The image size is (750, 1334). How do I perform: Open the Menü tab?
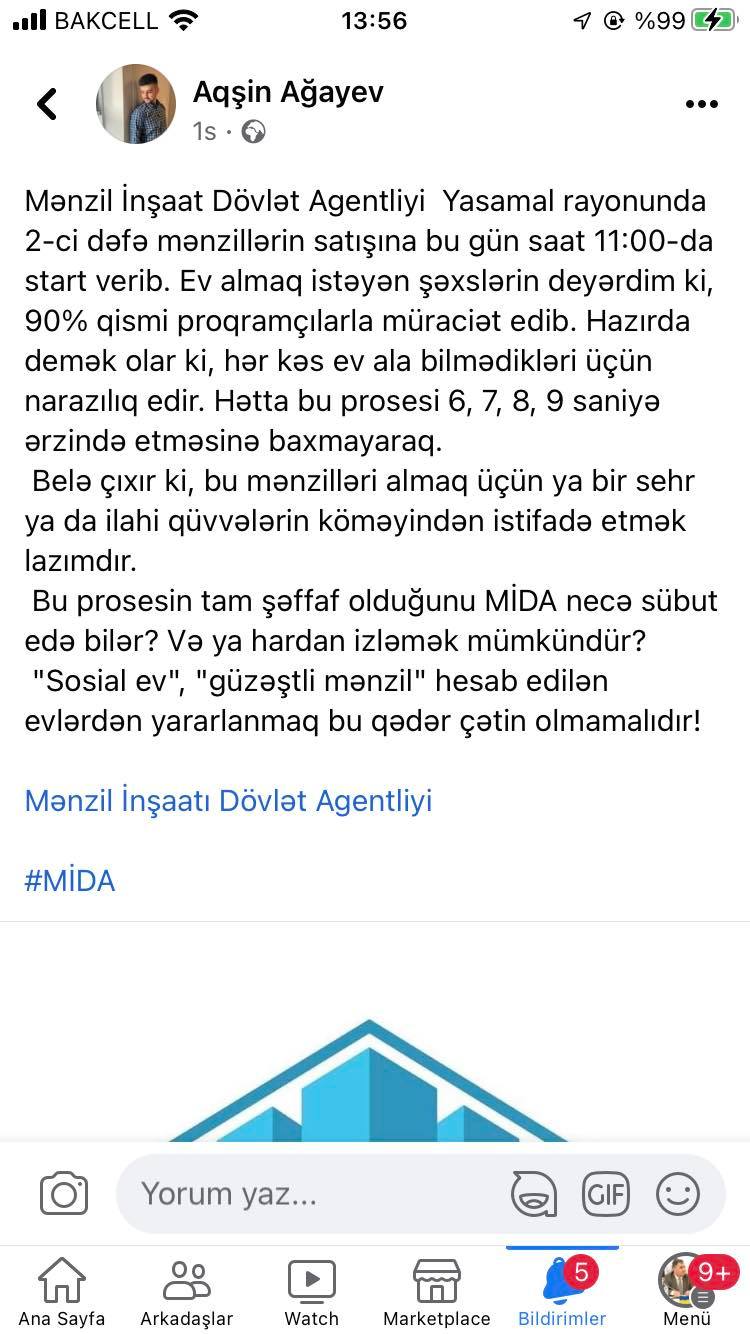[687, 1291]
